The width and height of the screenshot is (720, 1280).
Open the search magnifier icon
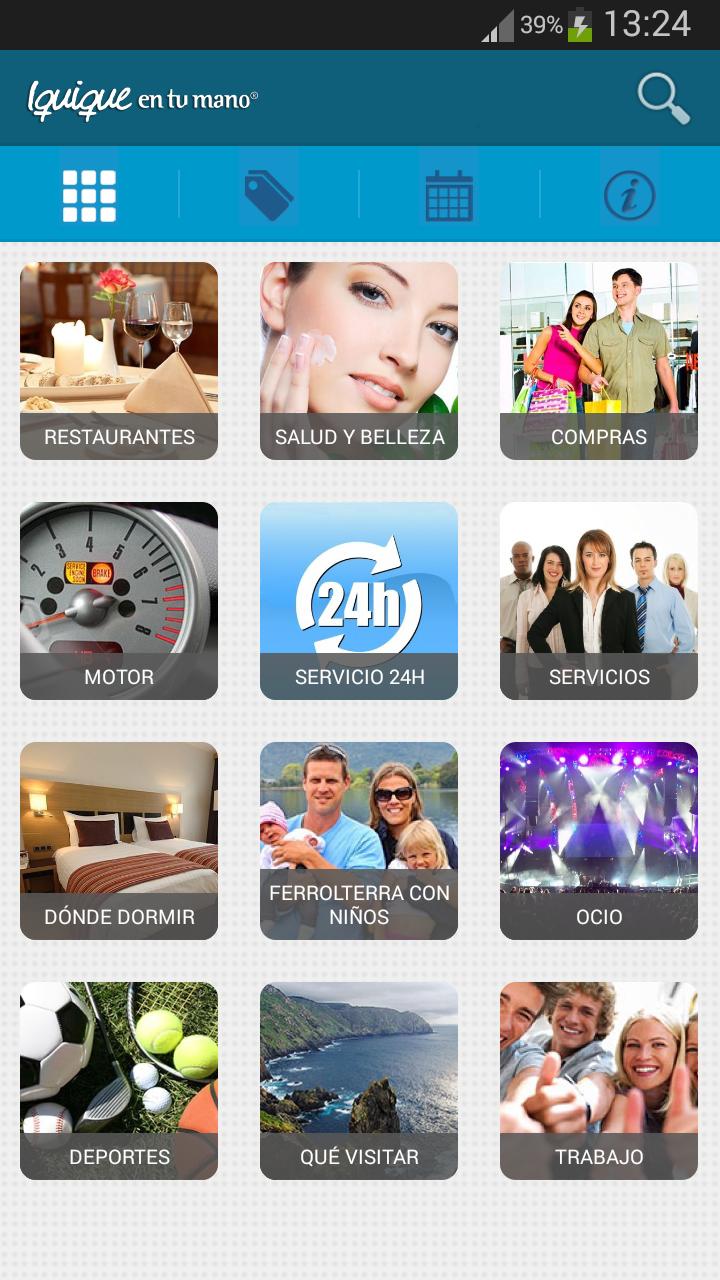(664, 99)
